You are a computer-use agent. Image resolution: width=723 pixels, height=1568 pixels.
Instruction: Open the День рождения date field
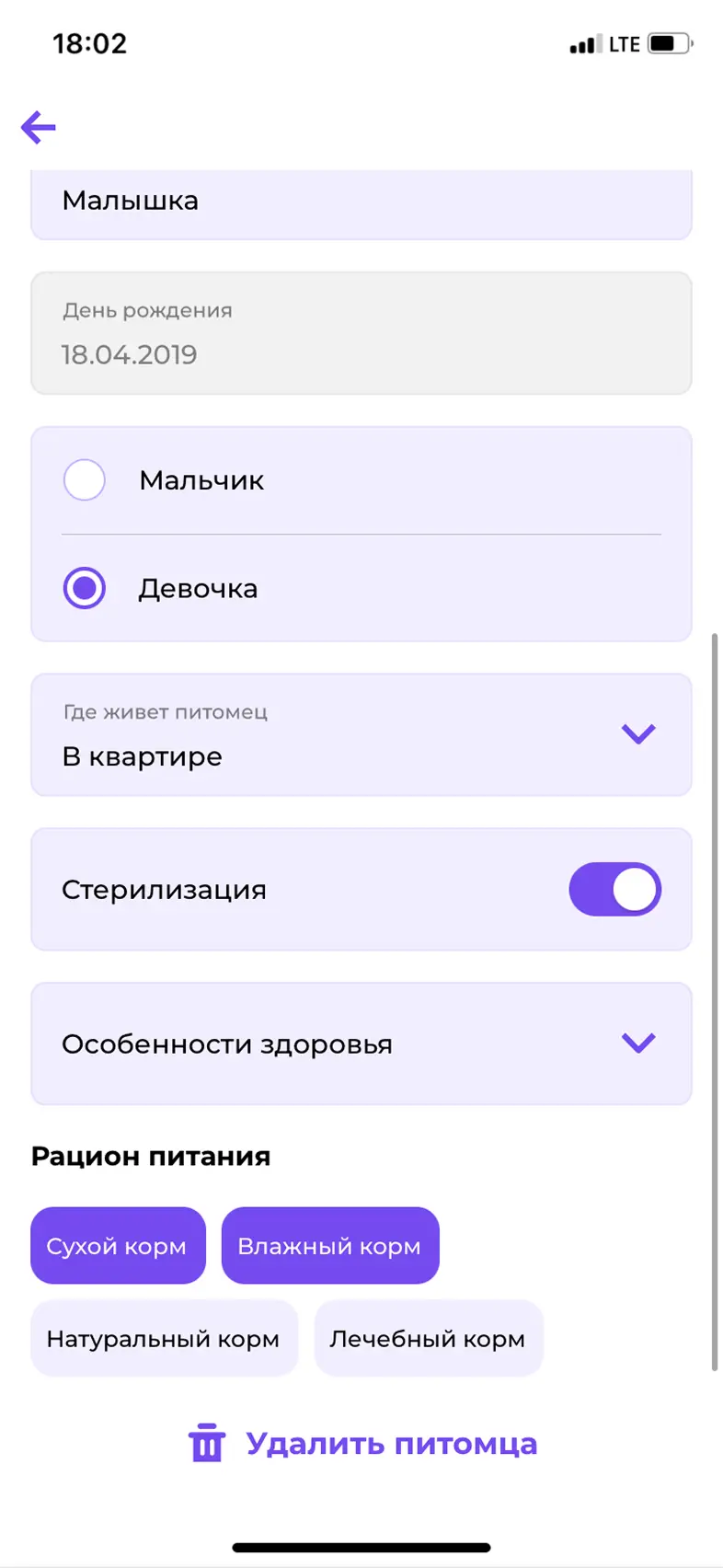pyautogui.click(x=361, y=333)
